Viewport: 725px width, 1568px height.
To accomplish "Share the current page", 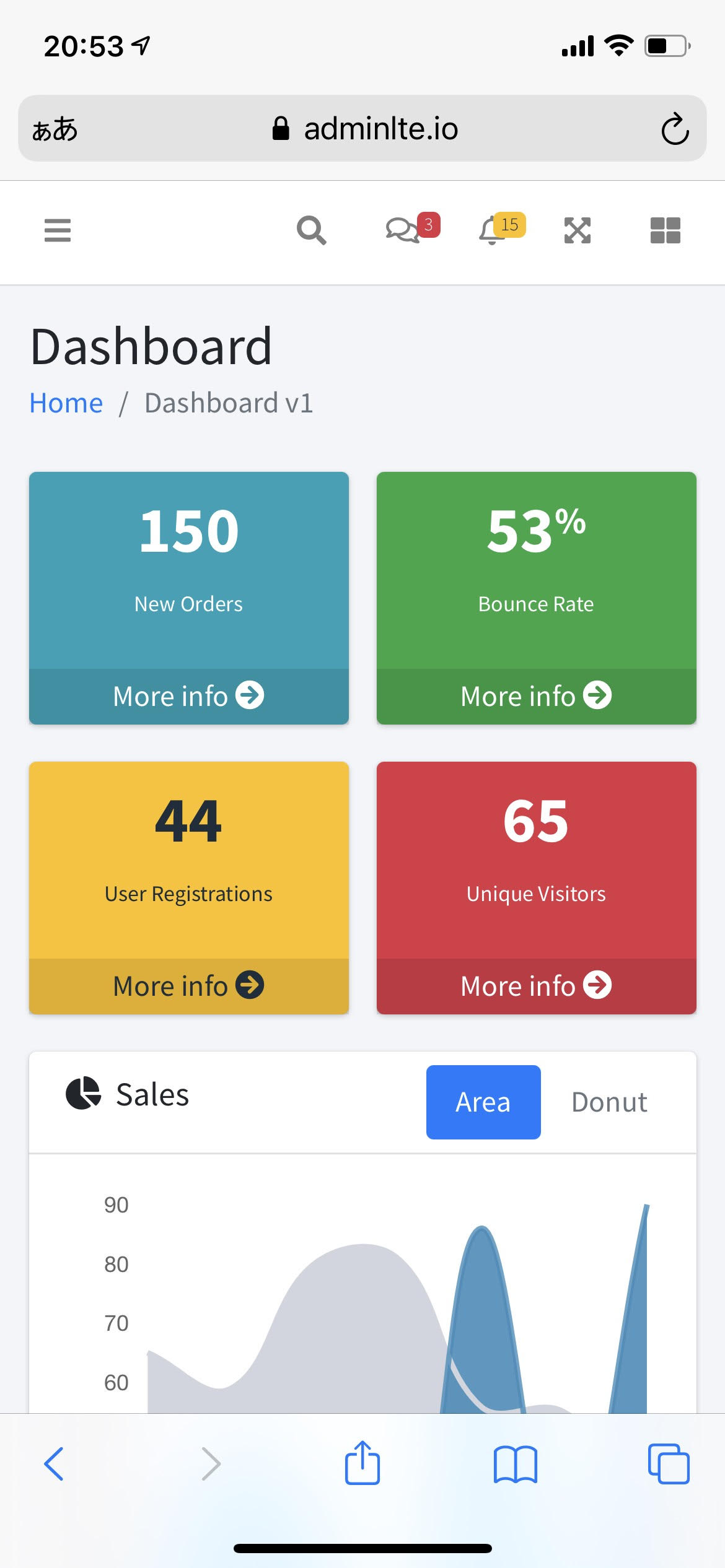I will 362,1463.
